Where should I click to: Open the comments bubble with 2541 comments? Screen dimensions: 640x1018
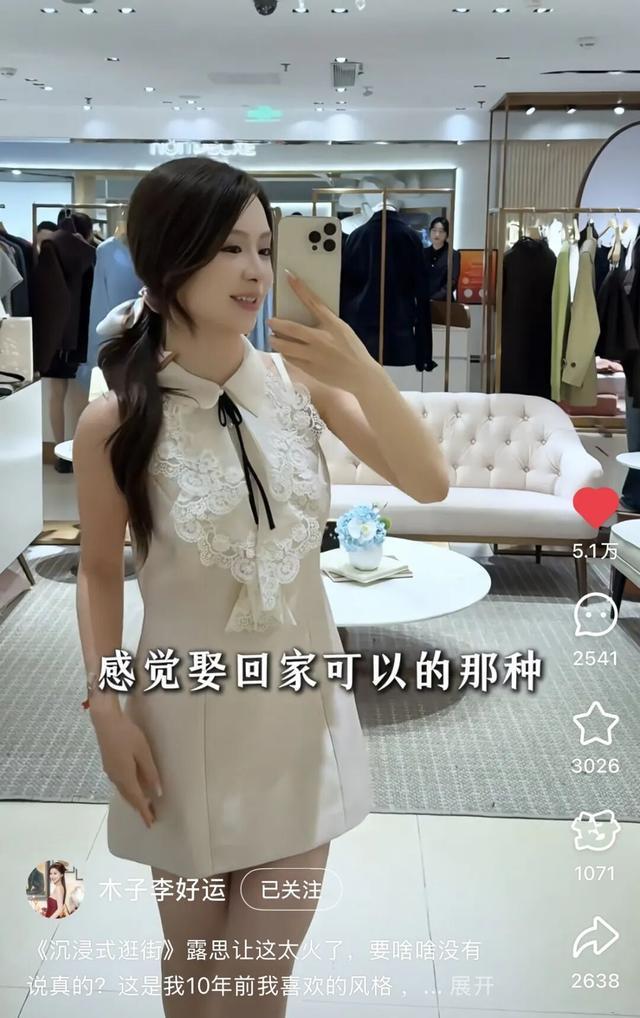coord(595,614)
